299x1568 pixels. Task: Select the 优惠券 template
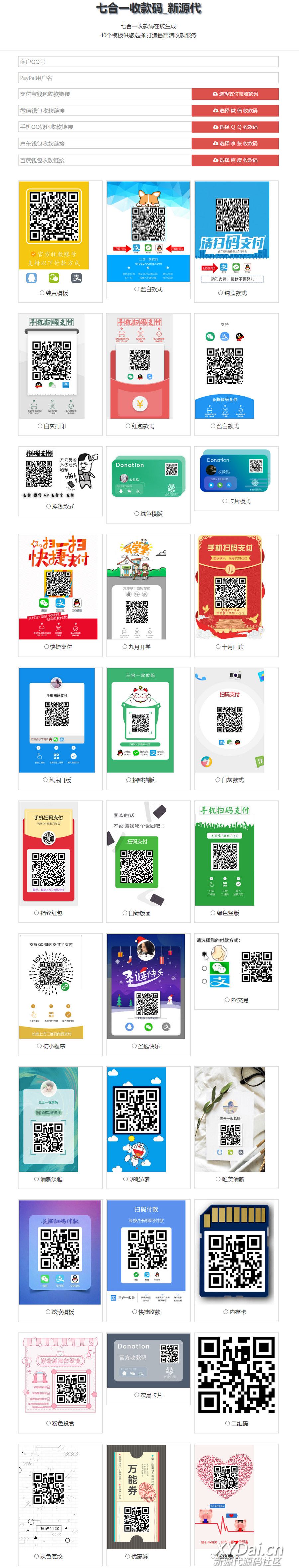coord(127,1556)
